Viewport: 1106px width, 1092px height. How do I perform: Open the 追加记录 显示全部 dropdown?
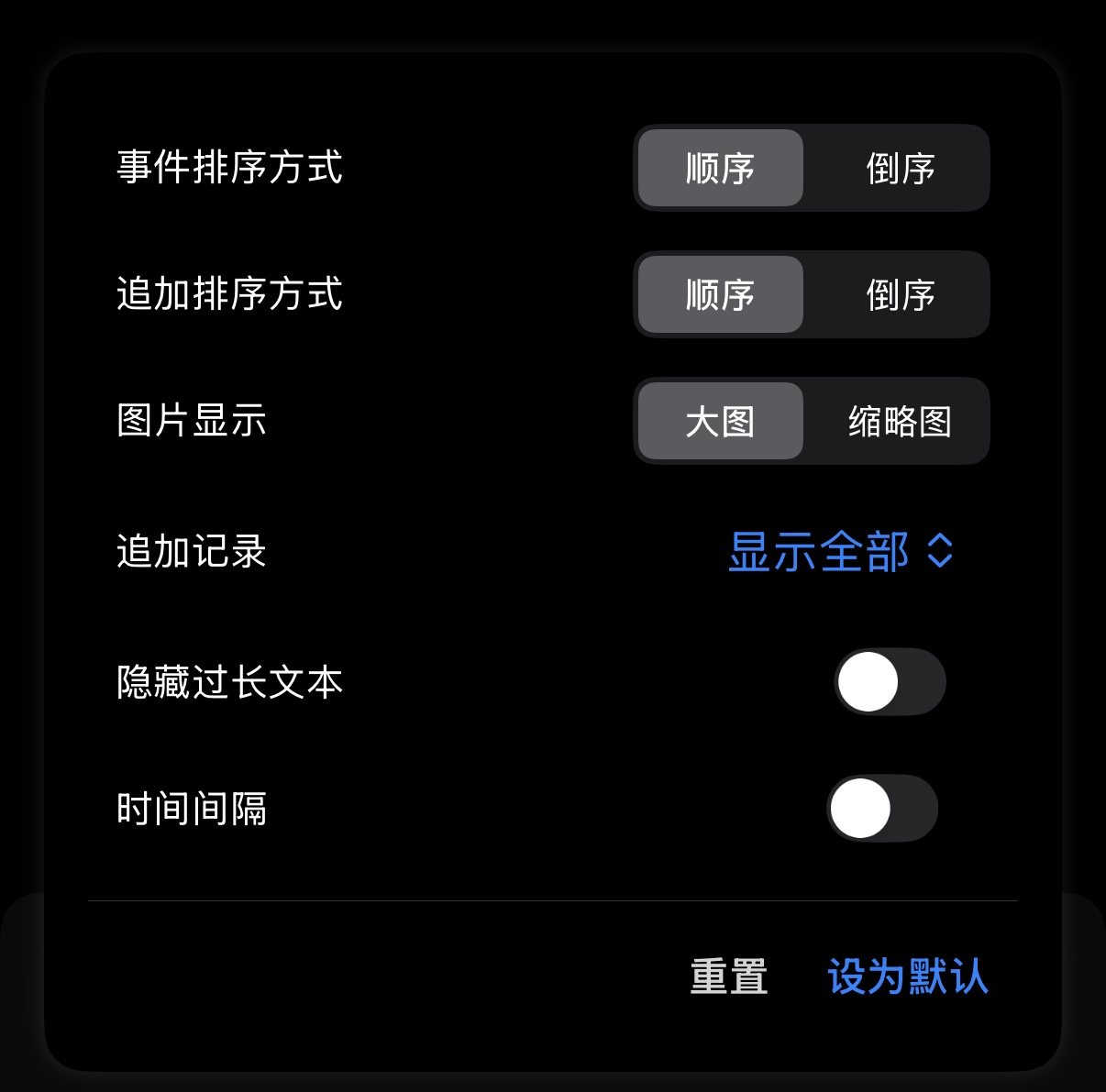[x=840, y=552]
